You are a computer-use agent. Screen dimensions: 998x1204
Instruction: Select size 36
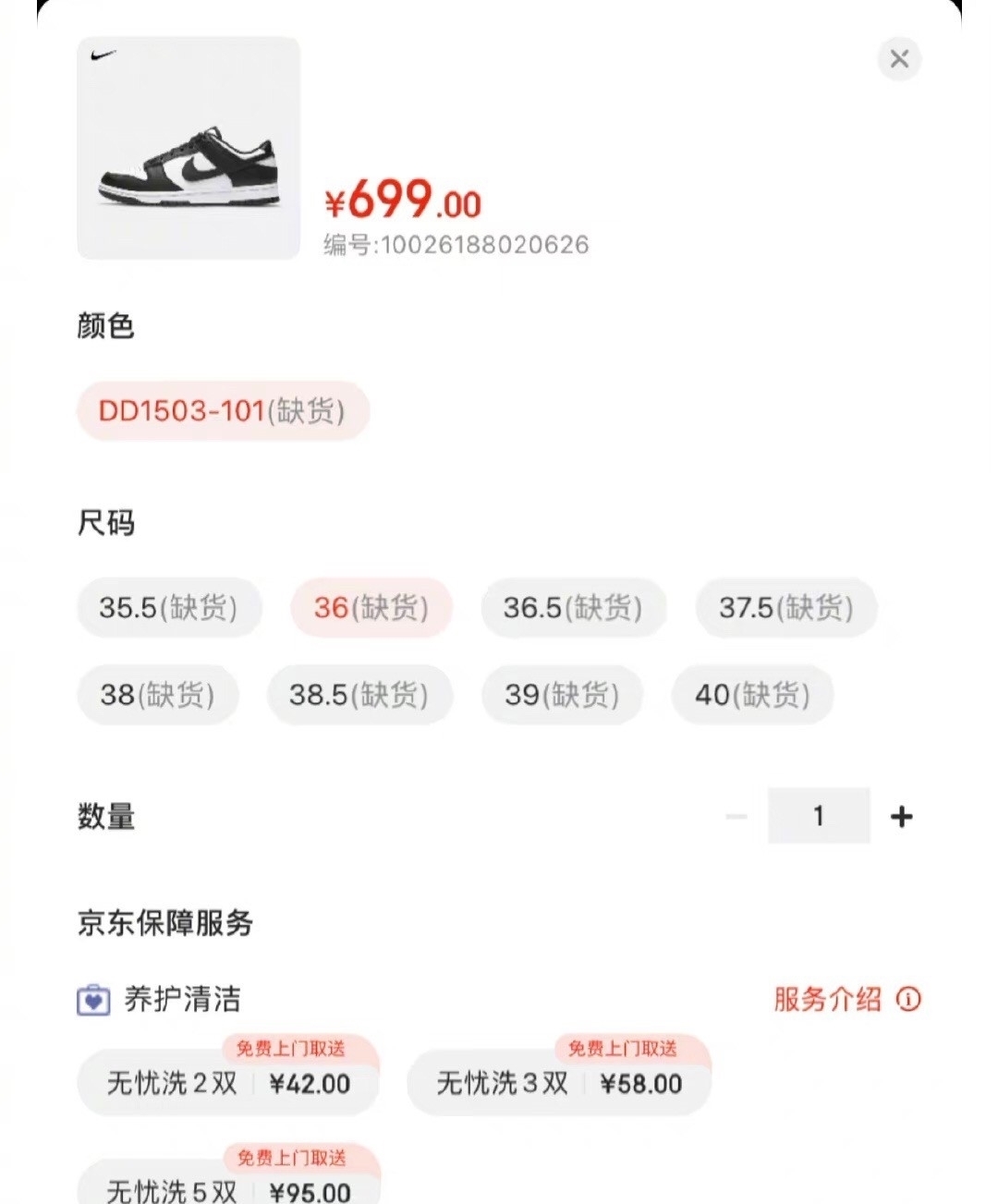point(370,608)
